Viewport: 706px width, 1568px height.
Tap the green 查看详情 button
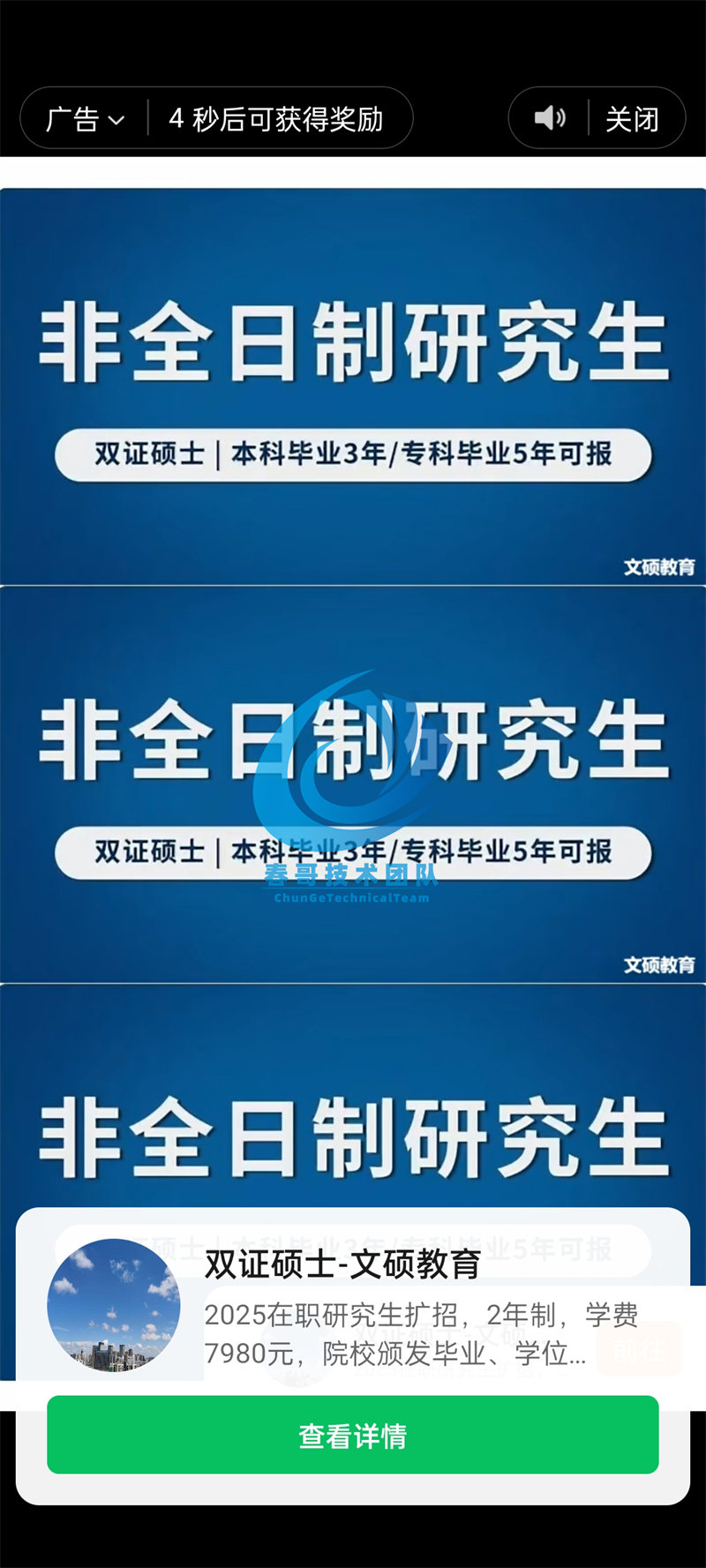point(352,1436)
